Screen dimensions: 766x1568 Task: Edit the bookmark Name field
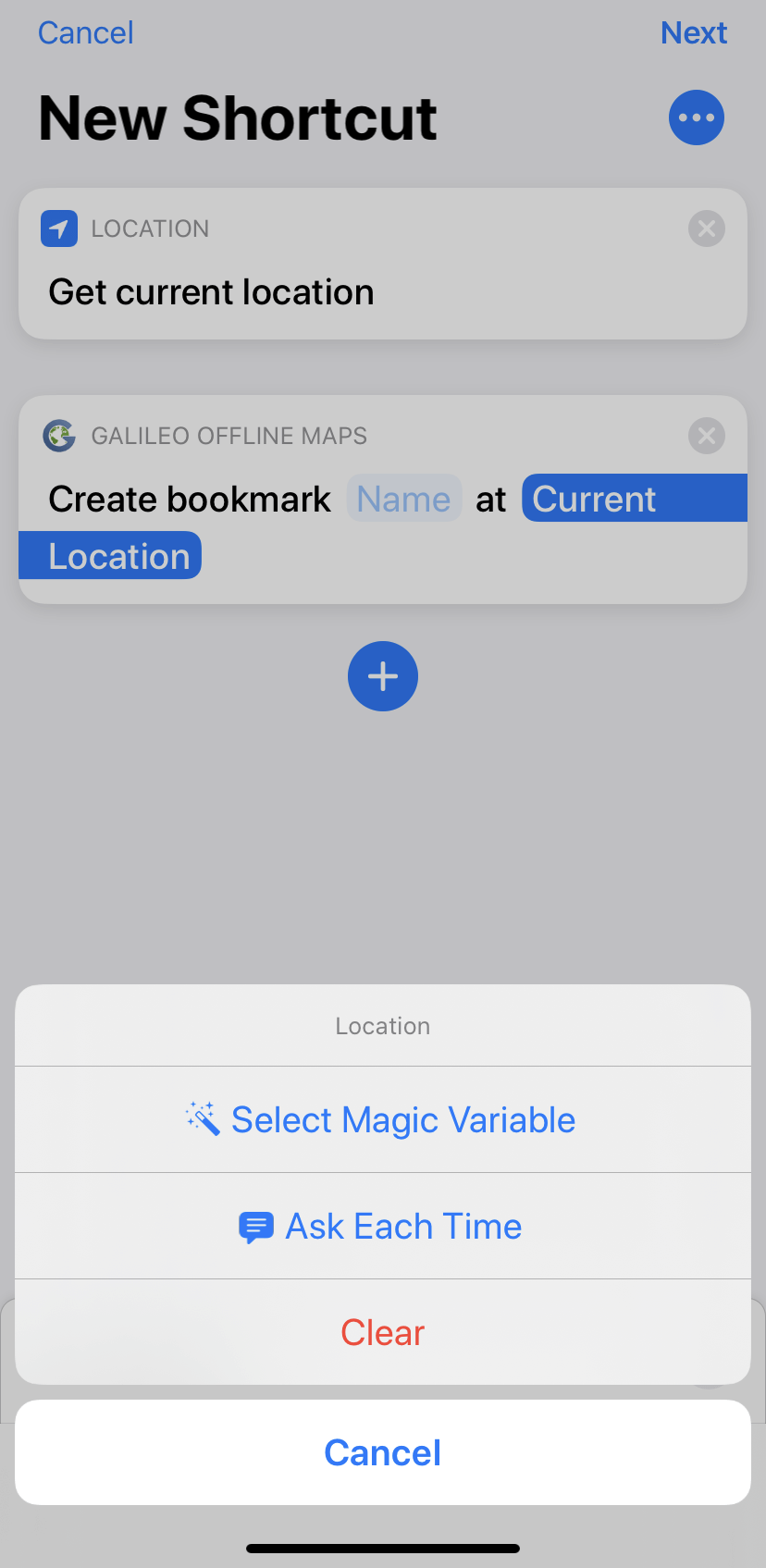click(x=404, y=499)
